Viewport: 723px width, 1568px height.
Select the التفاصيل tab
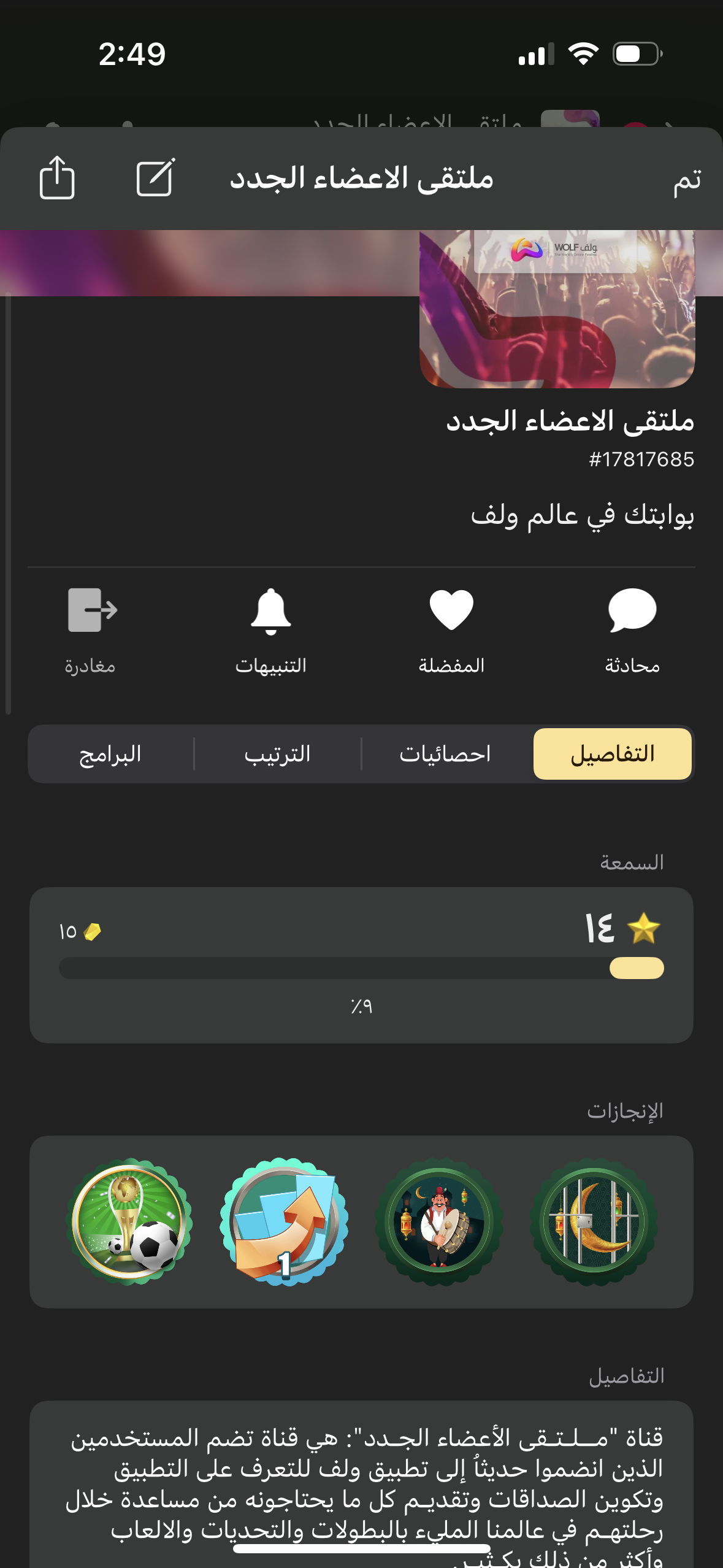point(612,754)
